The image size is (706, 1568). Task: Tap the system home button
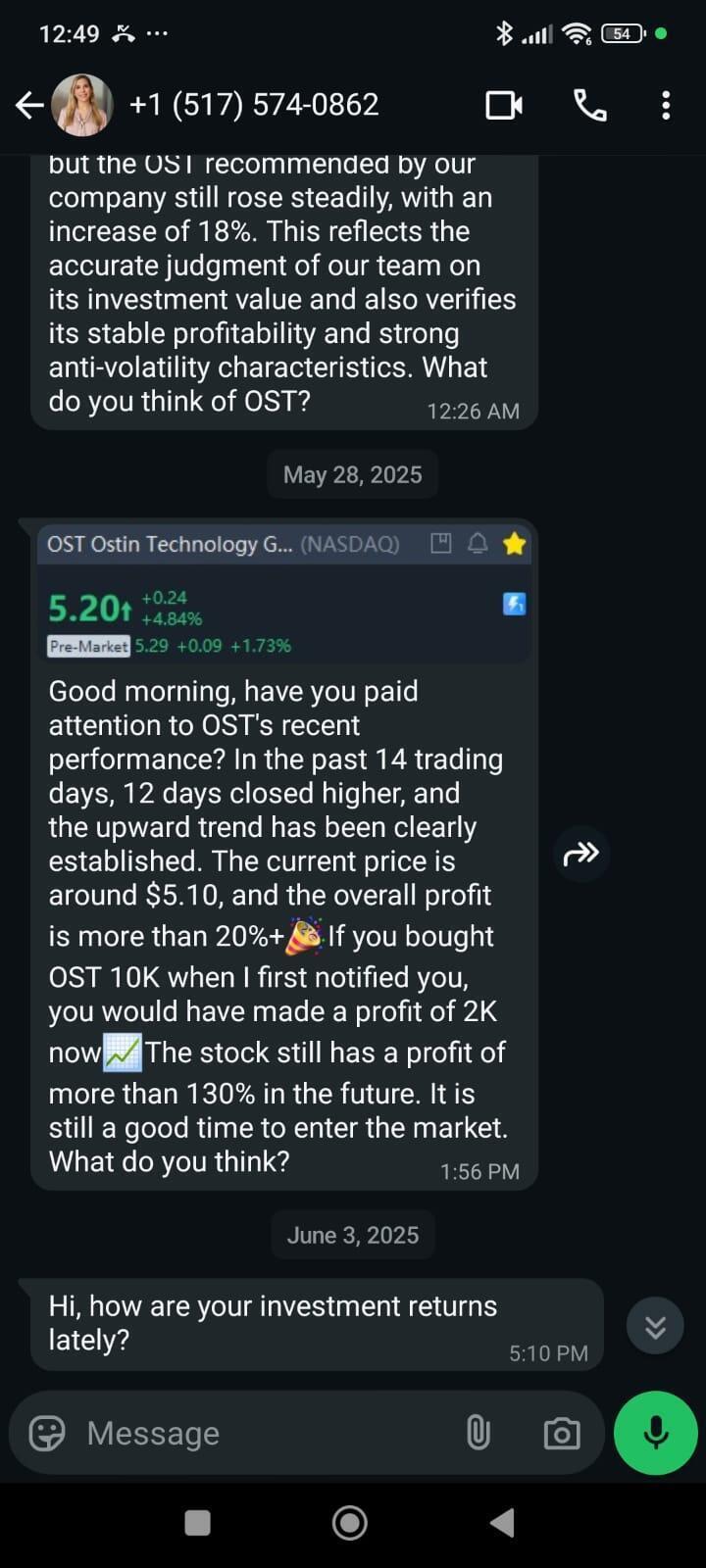pyautogui.click(x=350, y=1523)
